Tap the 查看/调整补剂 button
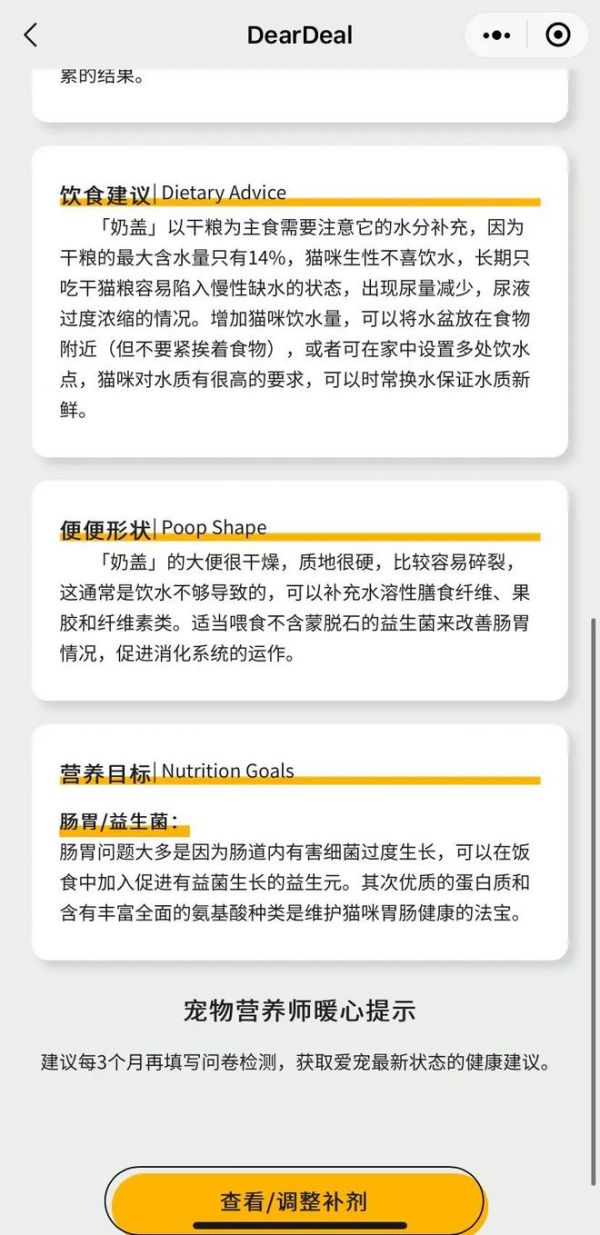The image size is (600, 1235). pyautogui.click(x=295, y=1201)
